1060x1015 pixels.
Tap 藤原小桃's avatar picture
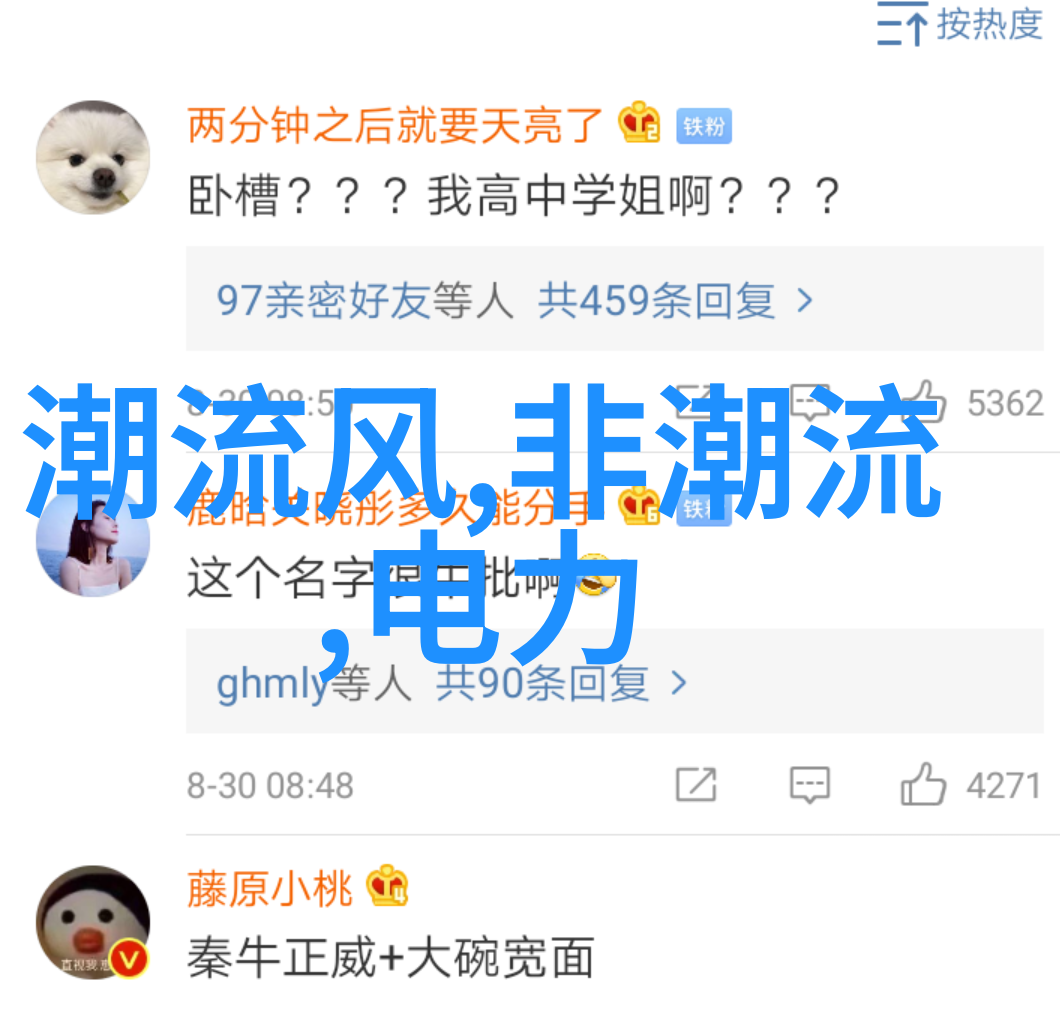click(x=93, y=922)
